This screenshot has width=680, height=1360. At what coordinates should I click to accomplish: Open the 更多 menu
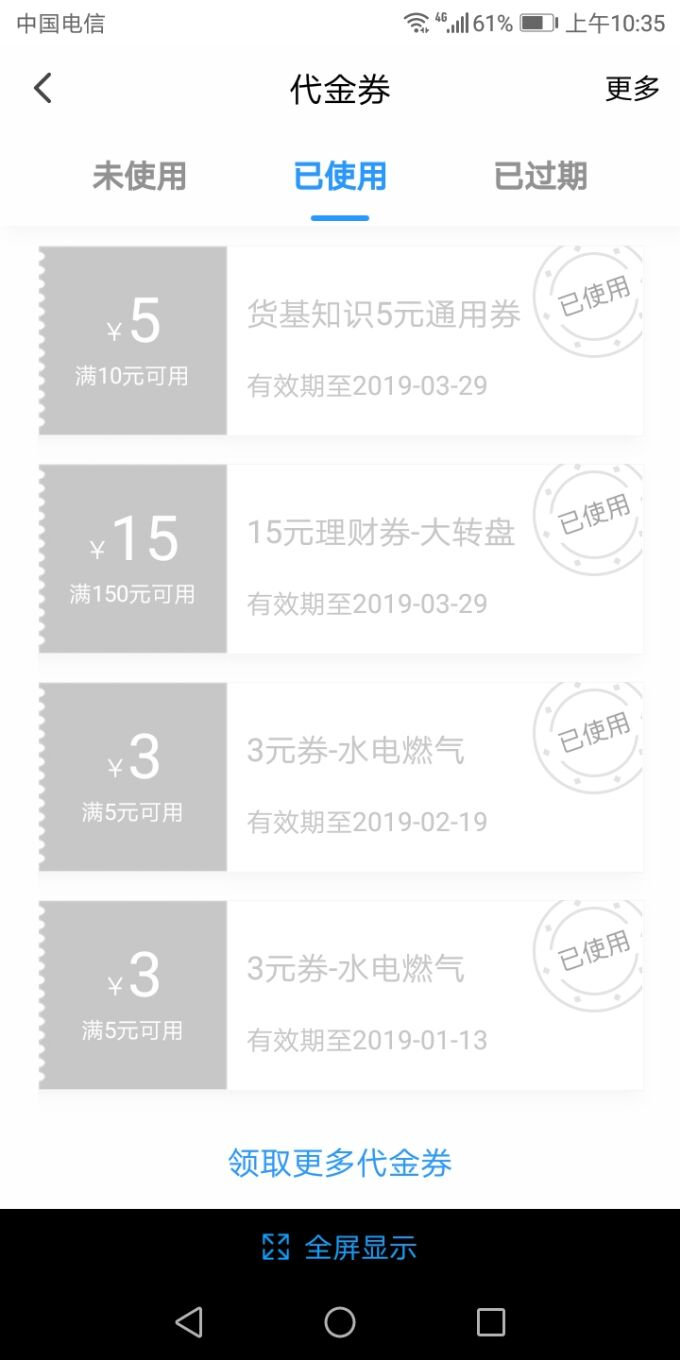pos(632,89)
